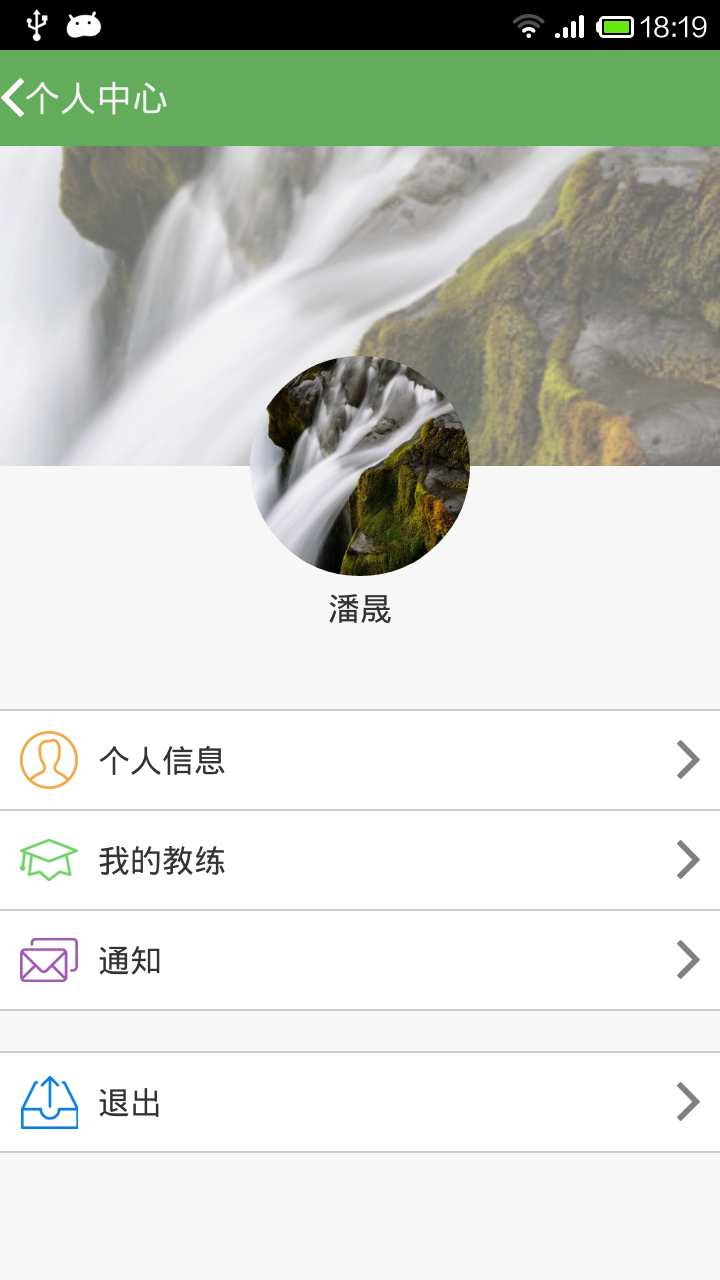Open the 通知 row
The height and width of the screenshot is (1280, 720).
[360, 960]
